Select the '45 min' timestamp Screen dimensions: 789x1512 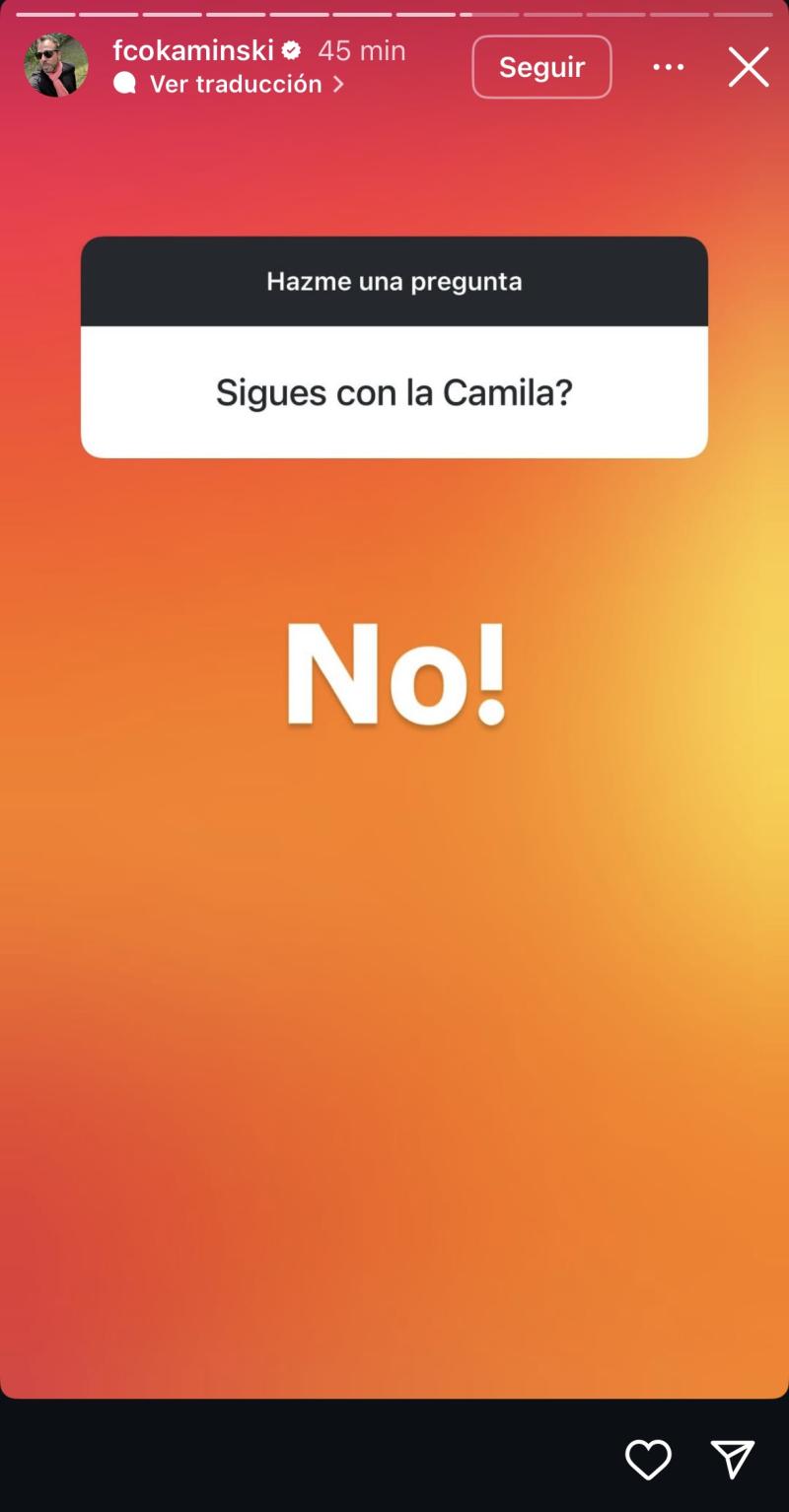pos(361,49)
